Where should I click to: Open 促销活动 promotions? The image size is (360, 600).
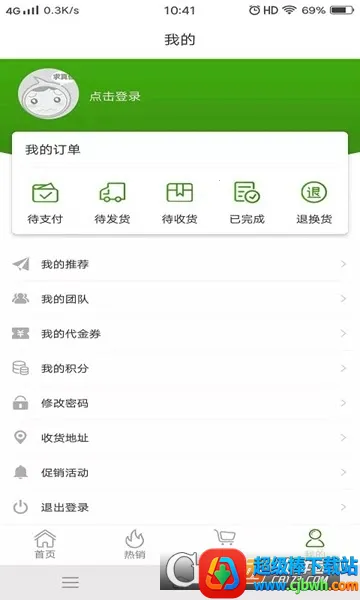point(180,473)
